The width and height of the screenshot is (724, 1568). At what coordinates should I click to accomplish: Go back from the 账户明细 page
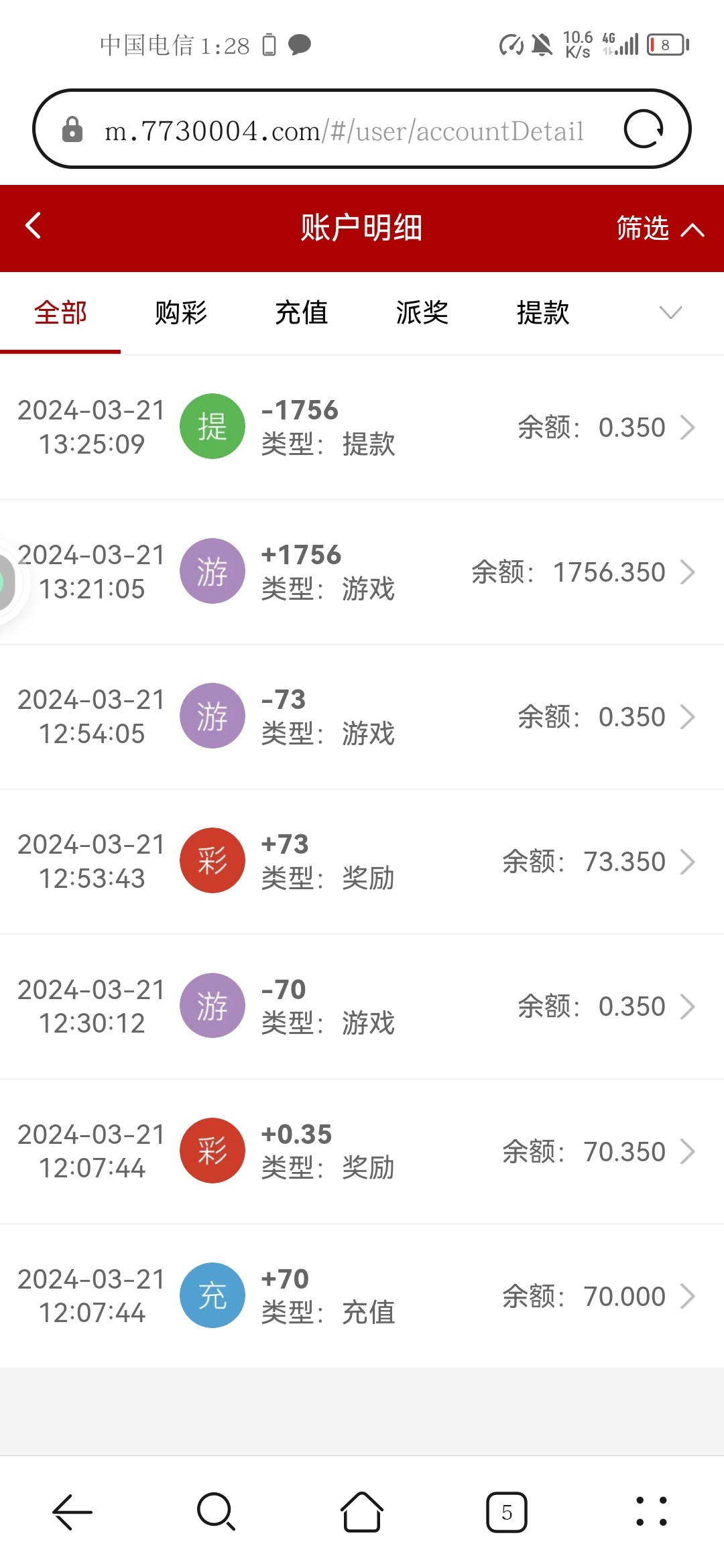pos(34,226)
